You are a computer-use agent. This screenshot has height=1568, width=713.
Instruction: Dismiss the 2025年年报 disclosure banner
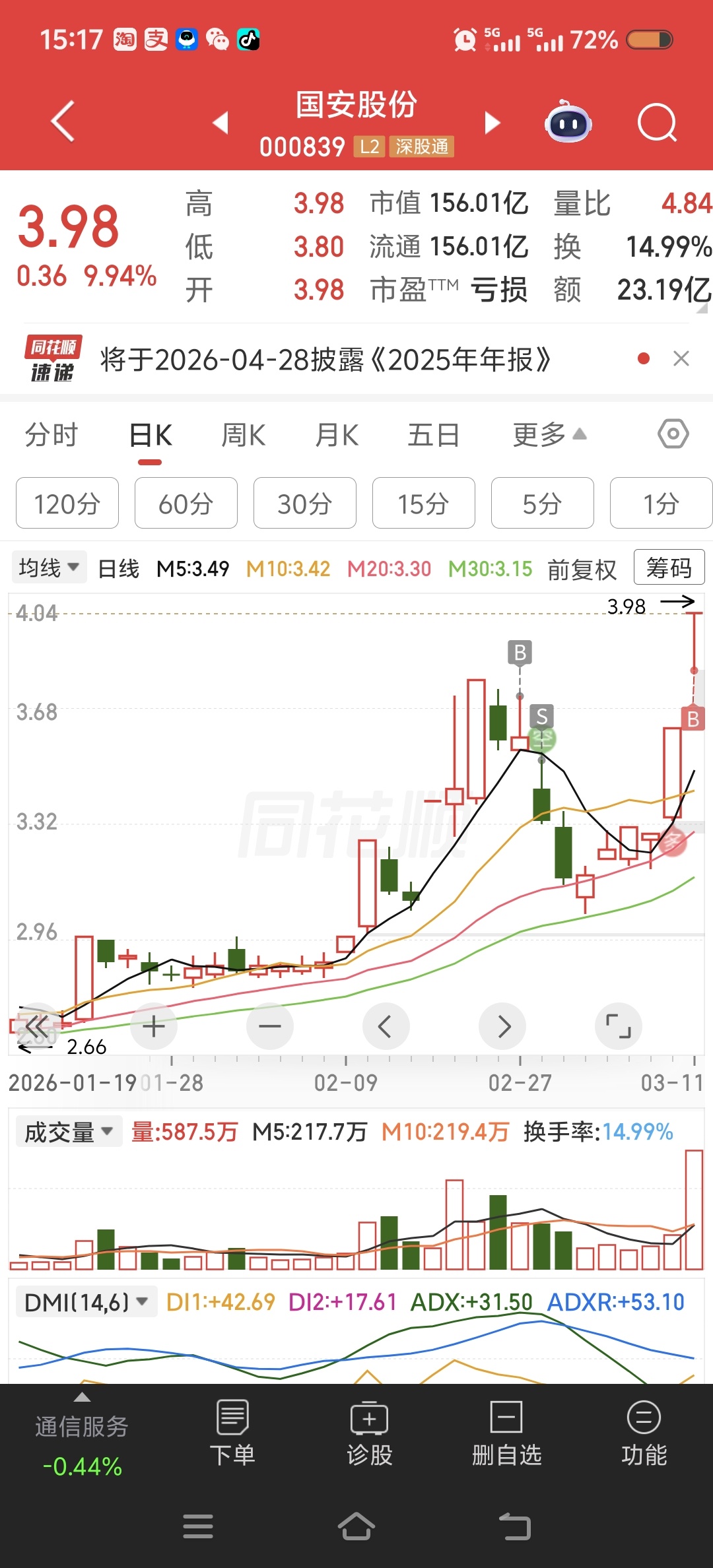(x=681, y=359)
